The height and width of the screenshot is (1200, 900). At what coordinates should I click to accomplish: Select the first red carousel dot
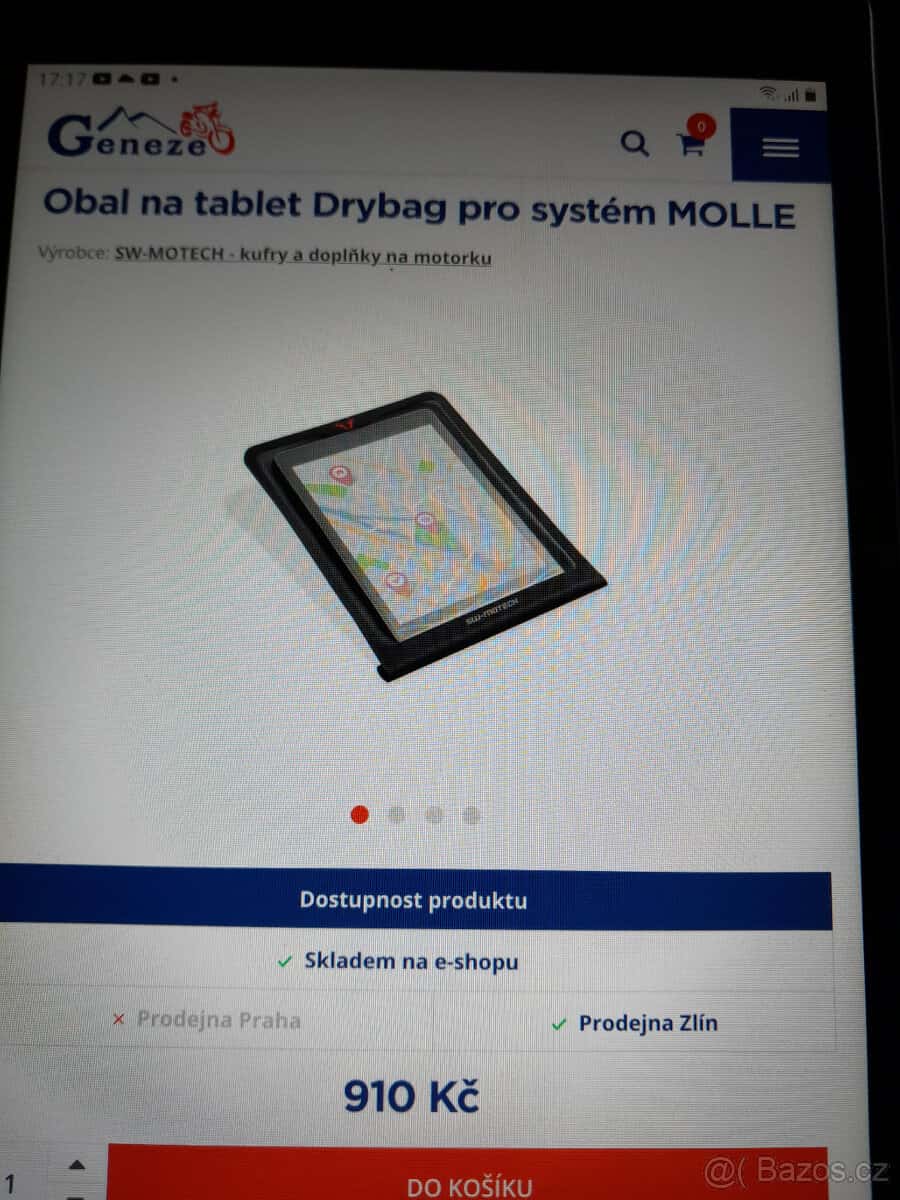coord(360,815)
